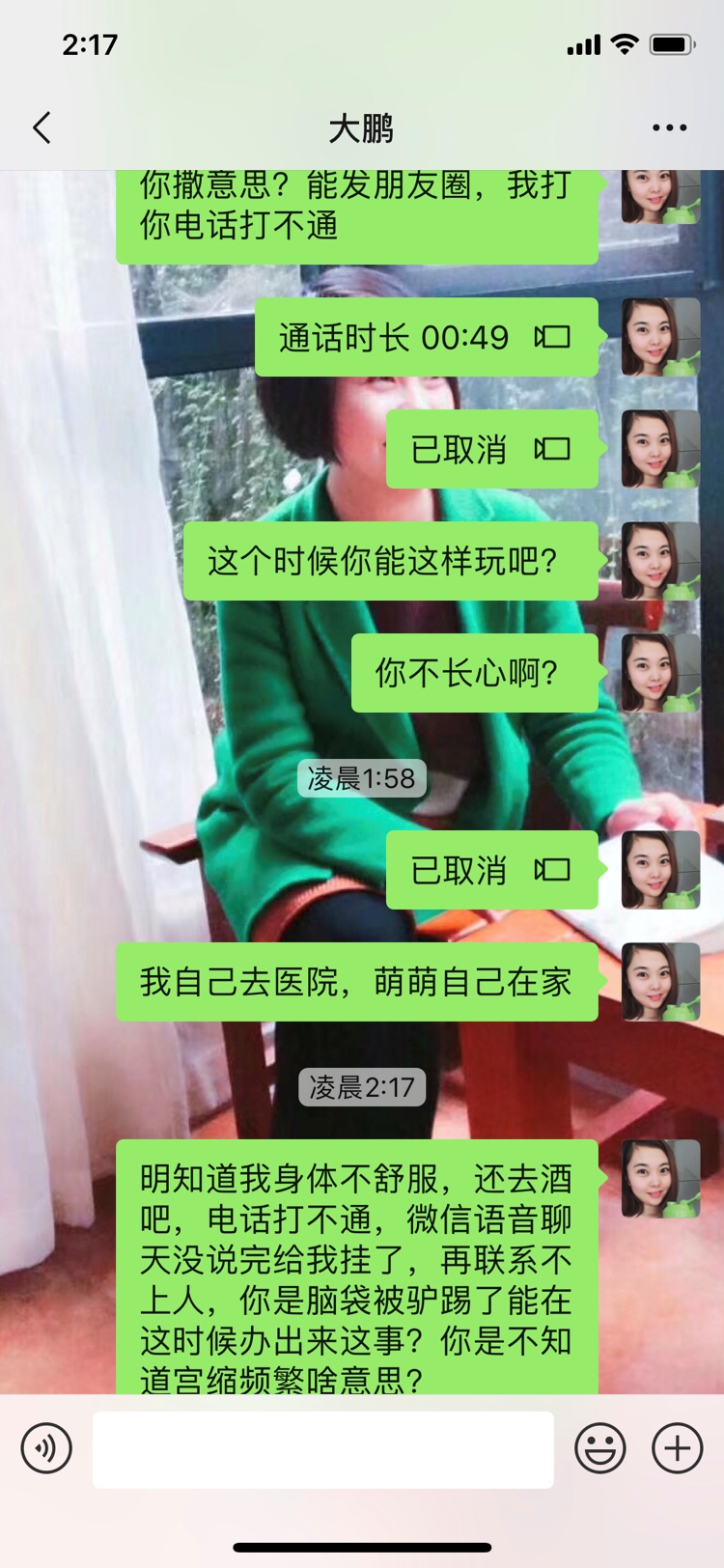Image resolution: width=724 pixels, height=1568 pixels.
Task: Focus the message text field
Action: (x=322, y=1449)
